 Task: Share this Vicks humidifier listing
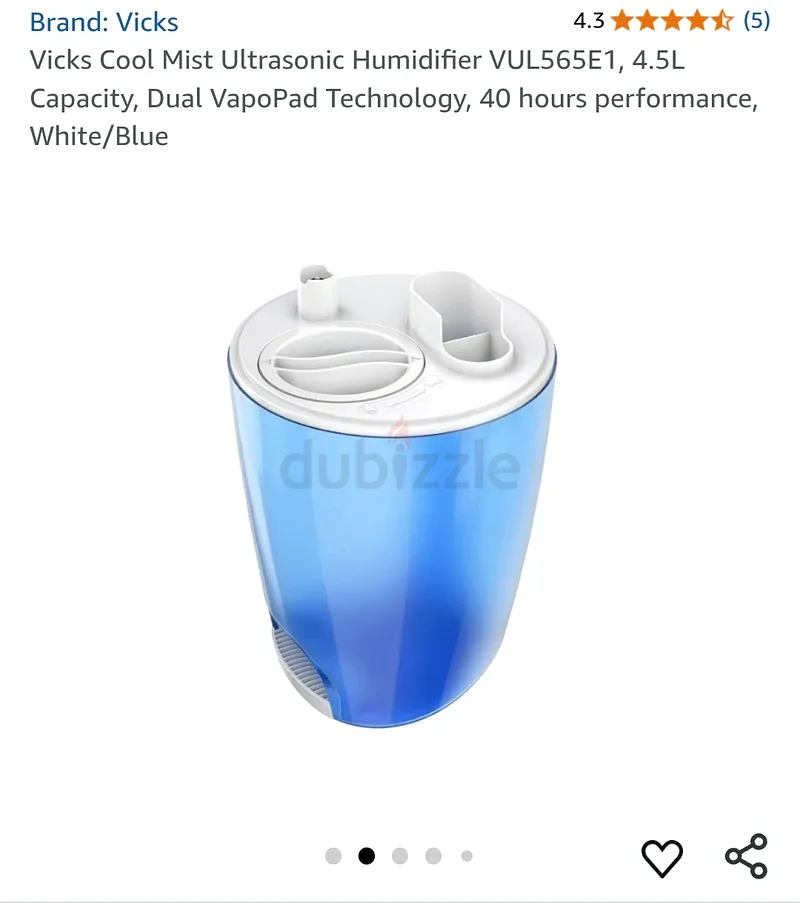pos(746,856)
